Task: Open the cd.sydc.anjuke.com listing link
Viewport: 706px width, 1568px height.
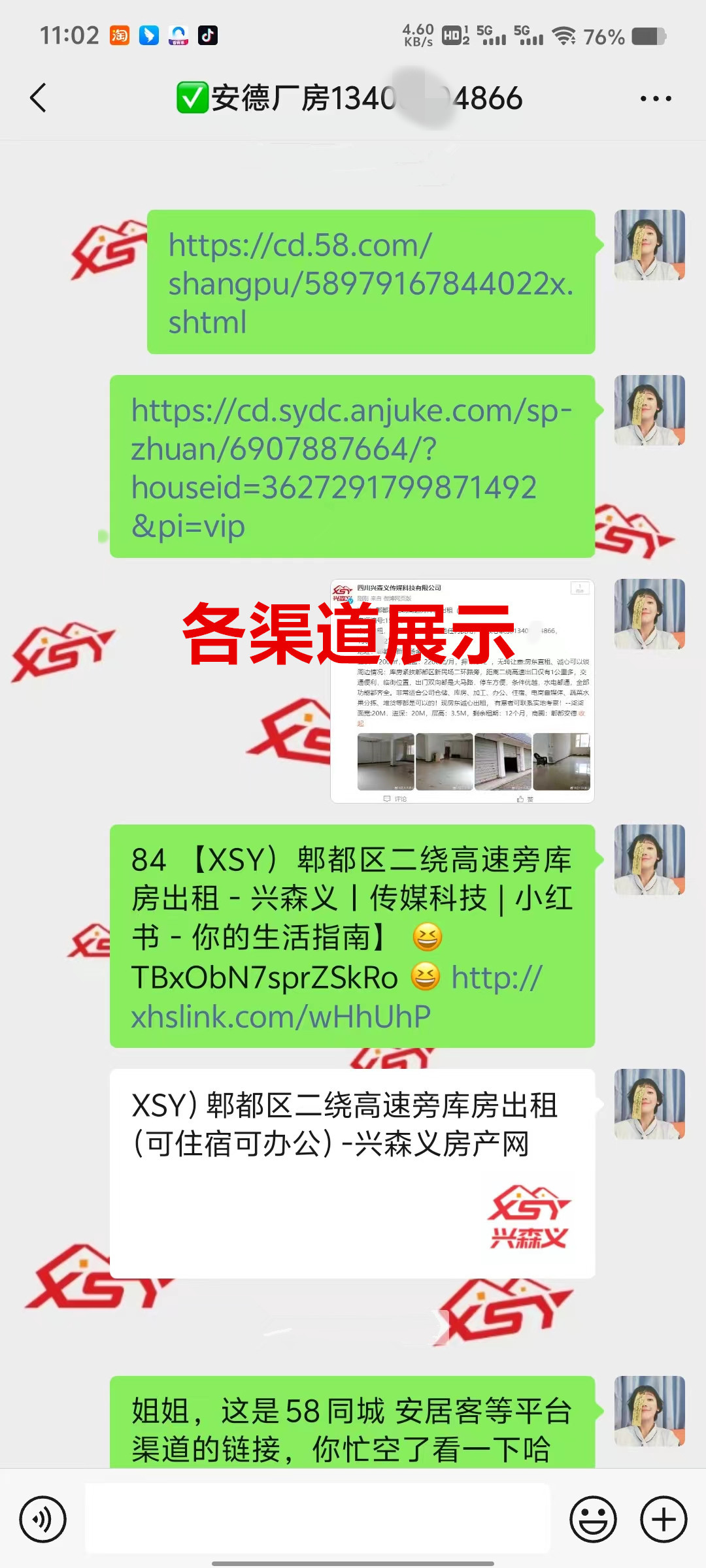Action: tap(351, 467)
